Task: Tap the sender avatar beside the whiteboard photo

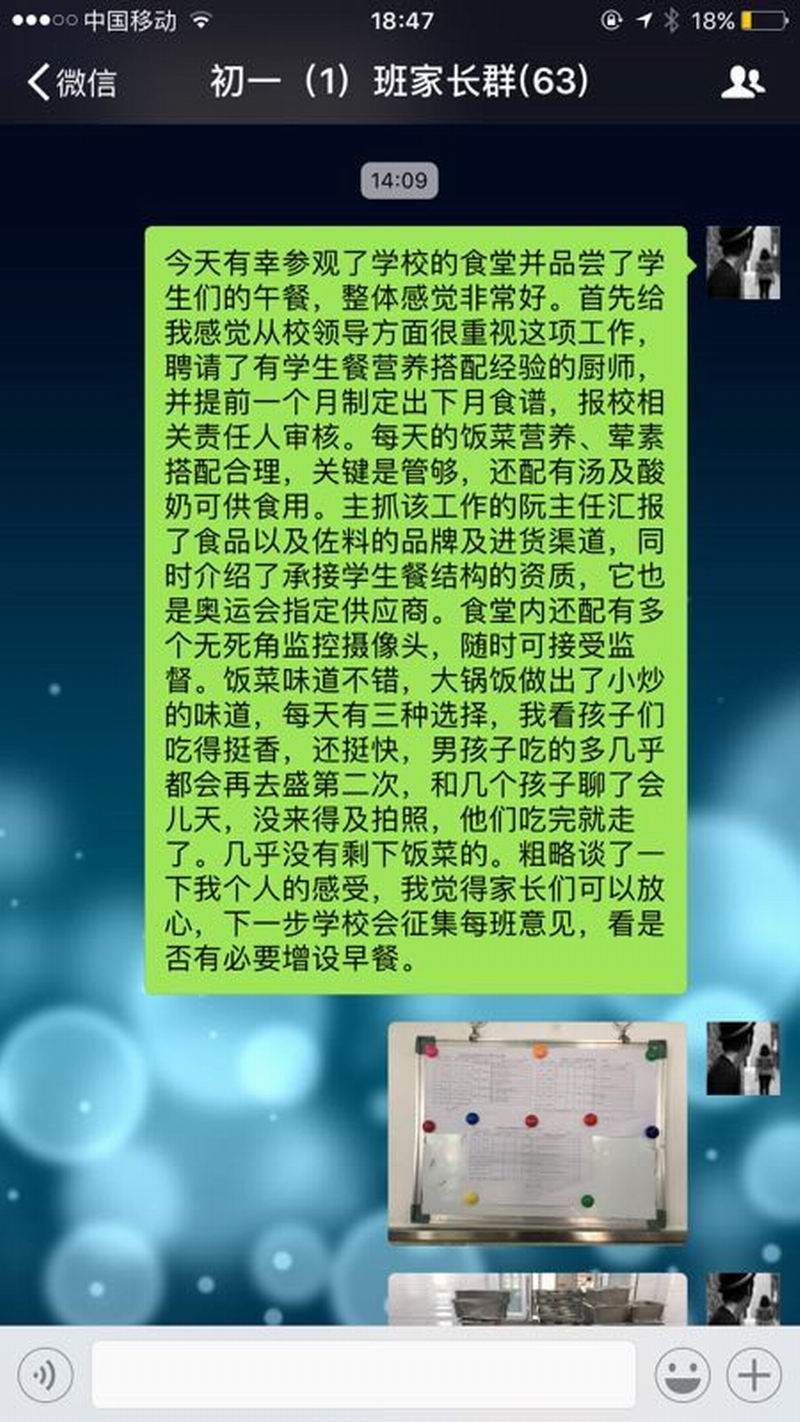Action: coord(743,1058)
